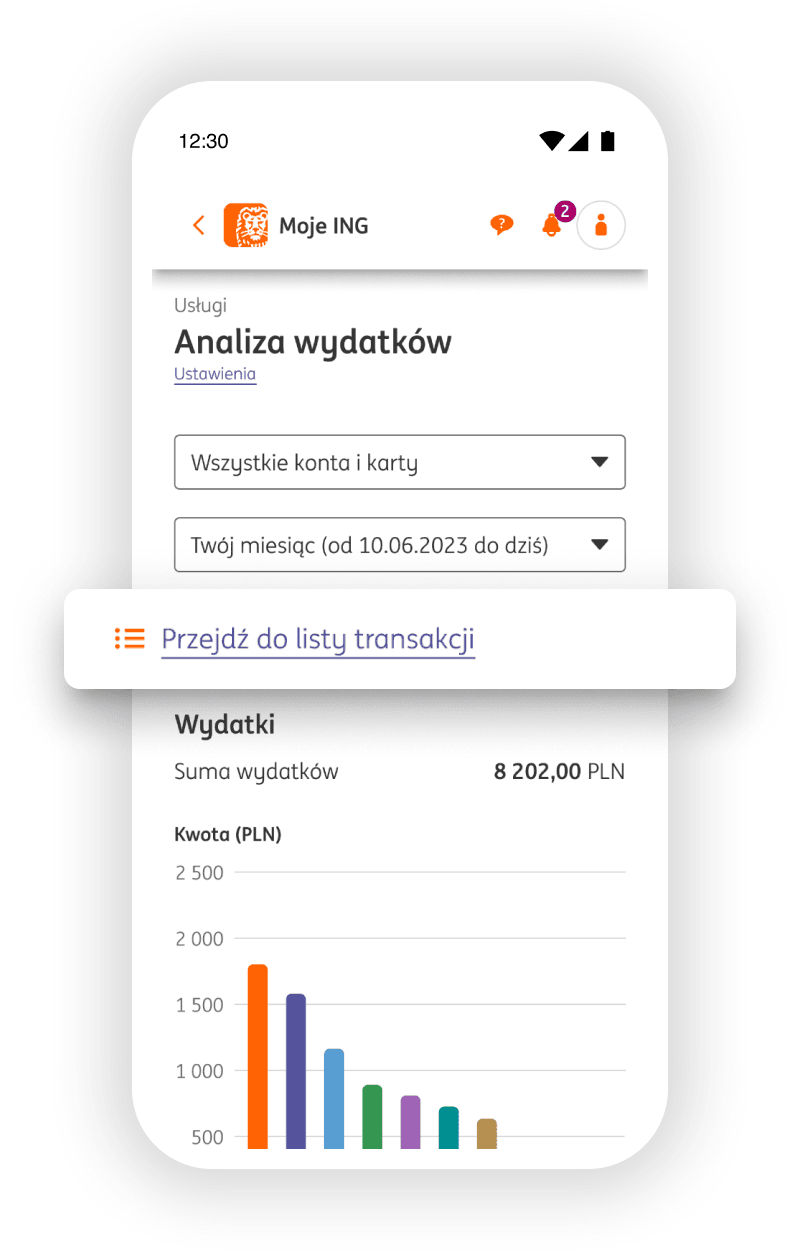
Task: Select the orange bar in the chart
Action: point(257,1055)
